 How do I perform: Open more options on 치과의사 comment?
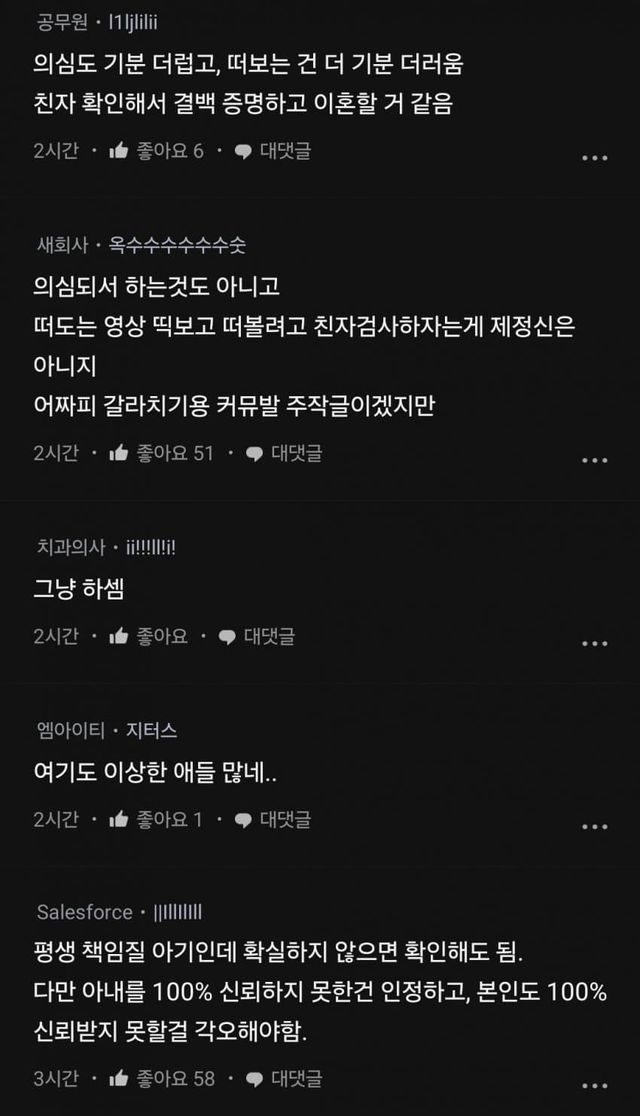[594, 643]
